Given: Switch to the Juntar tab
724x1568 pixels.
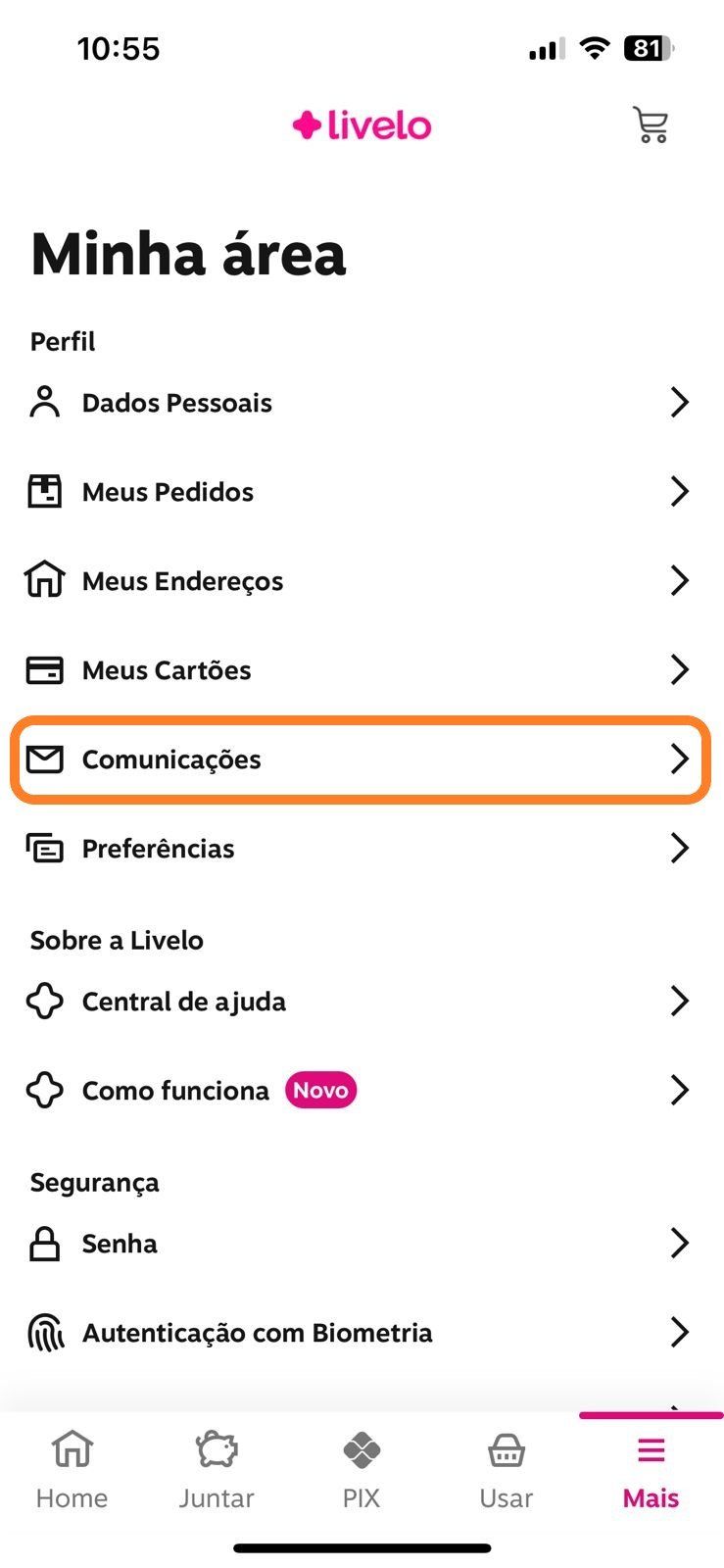Looking at the screenshot, I should (217, 1470).
